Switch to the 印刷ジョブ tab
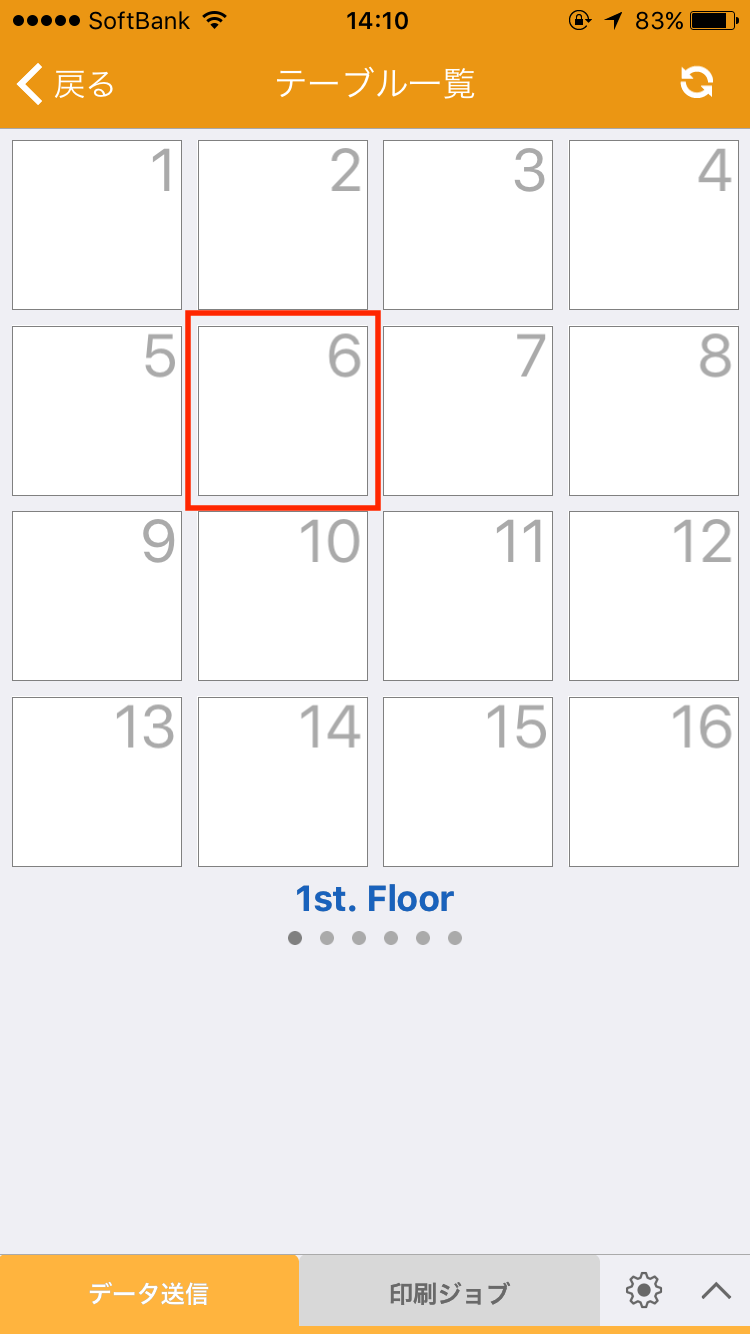This screenshot has height=1334, width=750. [x=449, y=1293]
